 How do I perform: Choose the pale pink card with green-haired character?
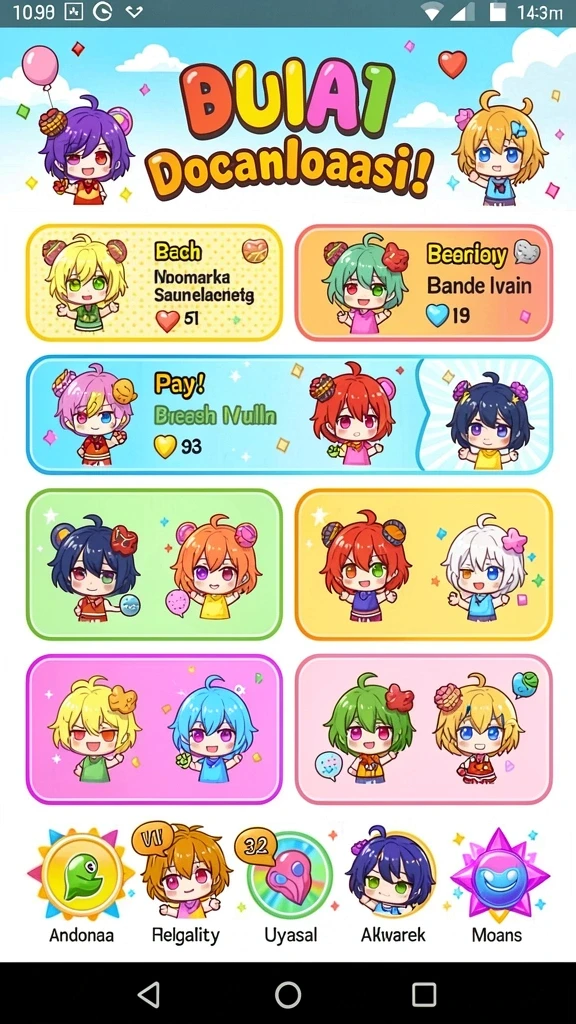423,729
